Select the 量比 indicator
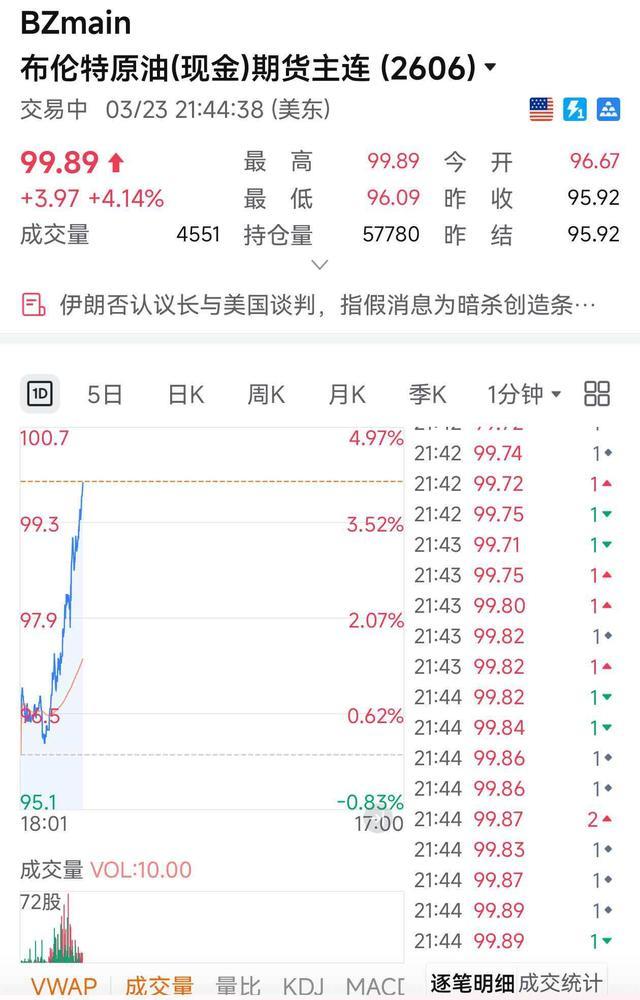 point(238,985)
